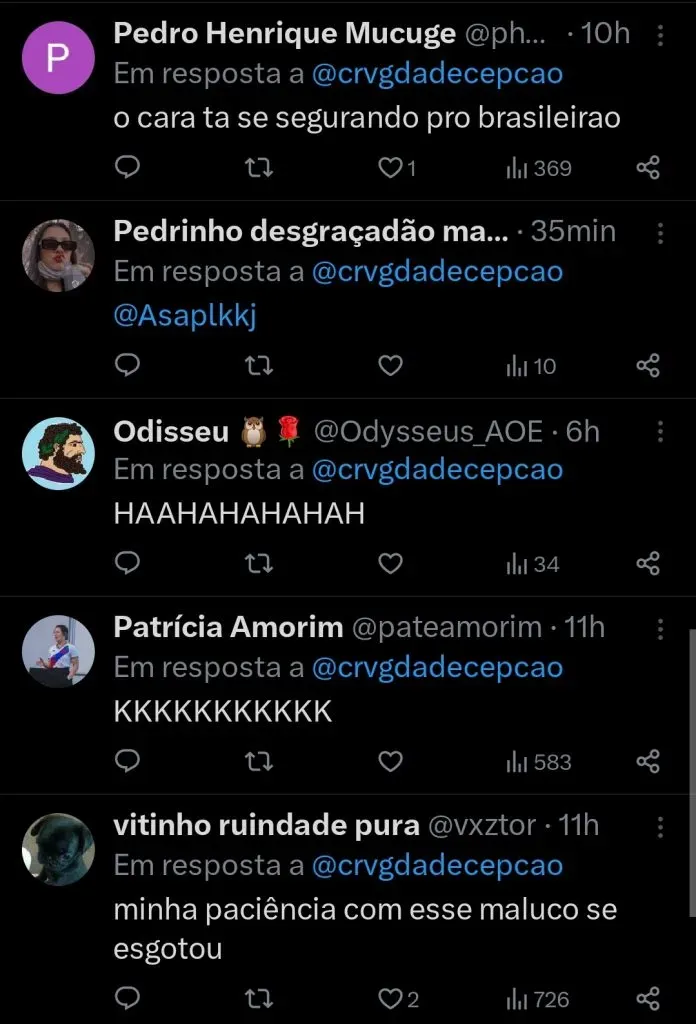Open Pedro Henrique Mucuge's profile avatar
The height and width of the screenshot is (1024, 696).
[x=58, y=57]
